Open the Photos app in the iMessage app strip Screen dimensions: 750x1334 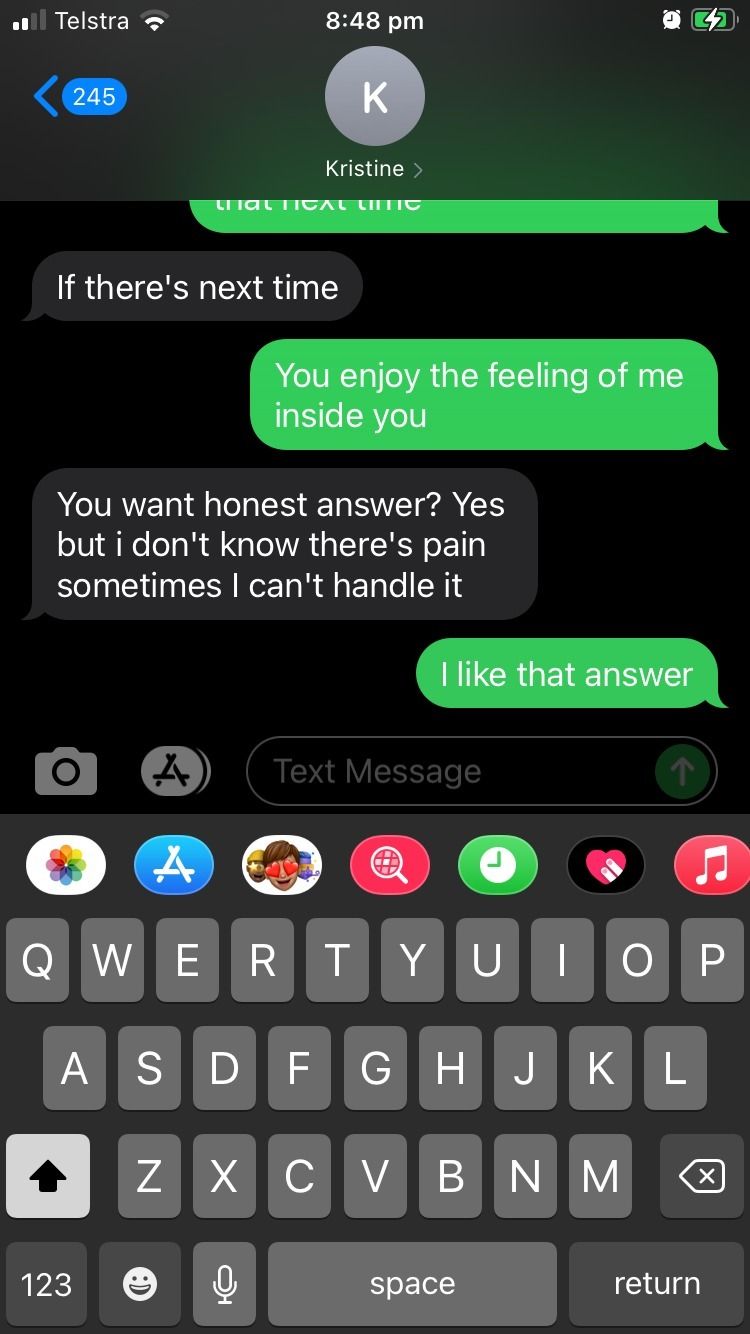coord(66,865)
